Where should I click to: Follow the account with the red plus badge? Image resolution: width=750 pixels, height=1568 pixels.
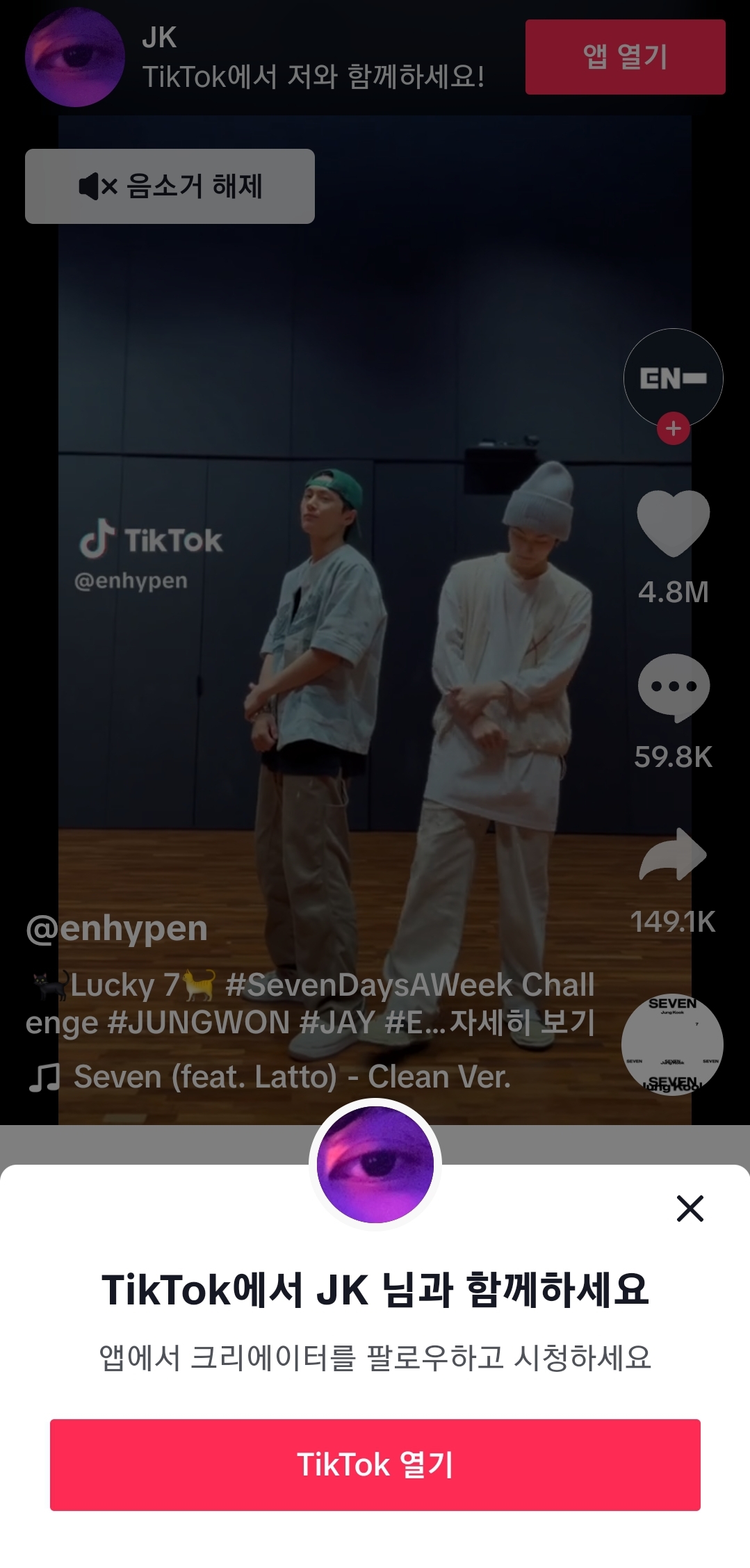tap(673, 429)
